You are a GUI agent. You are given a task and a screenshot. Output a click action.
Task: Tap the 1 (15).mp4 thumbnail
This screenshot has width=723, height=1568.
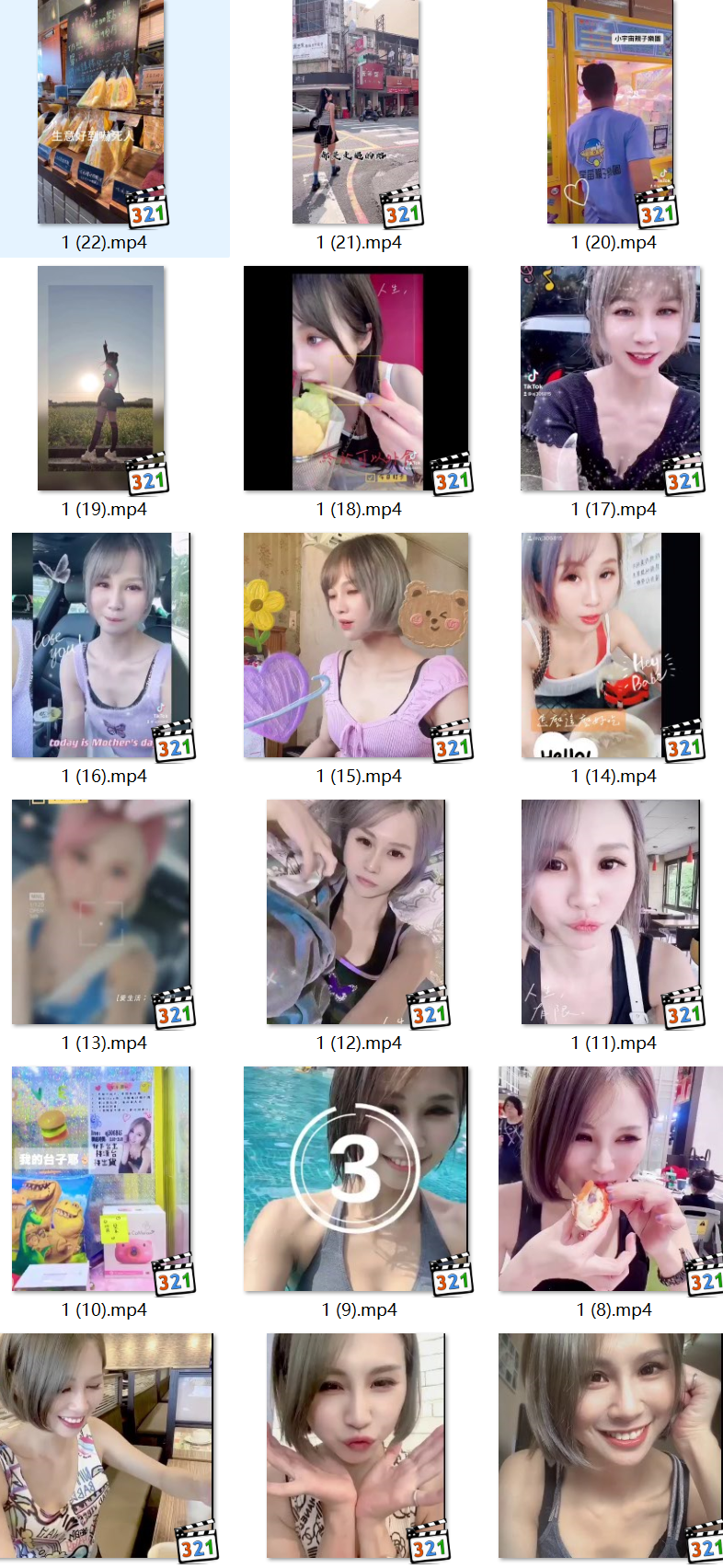pyautogui.click(x=357, y=646)
